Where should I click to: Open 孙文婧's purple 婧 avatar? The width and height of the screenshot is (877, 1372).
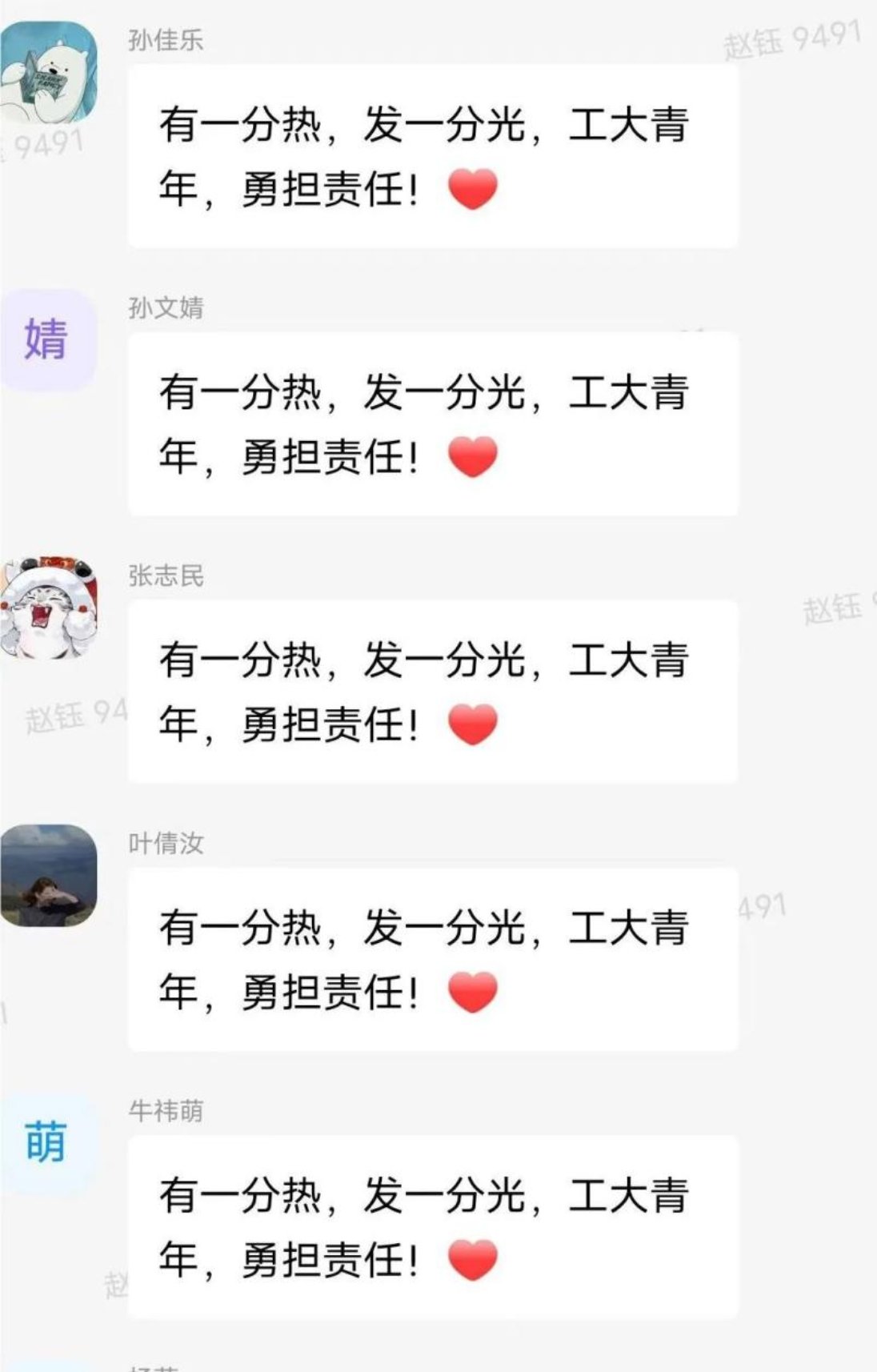(x=46, y=339)
